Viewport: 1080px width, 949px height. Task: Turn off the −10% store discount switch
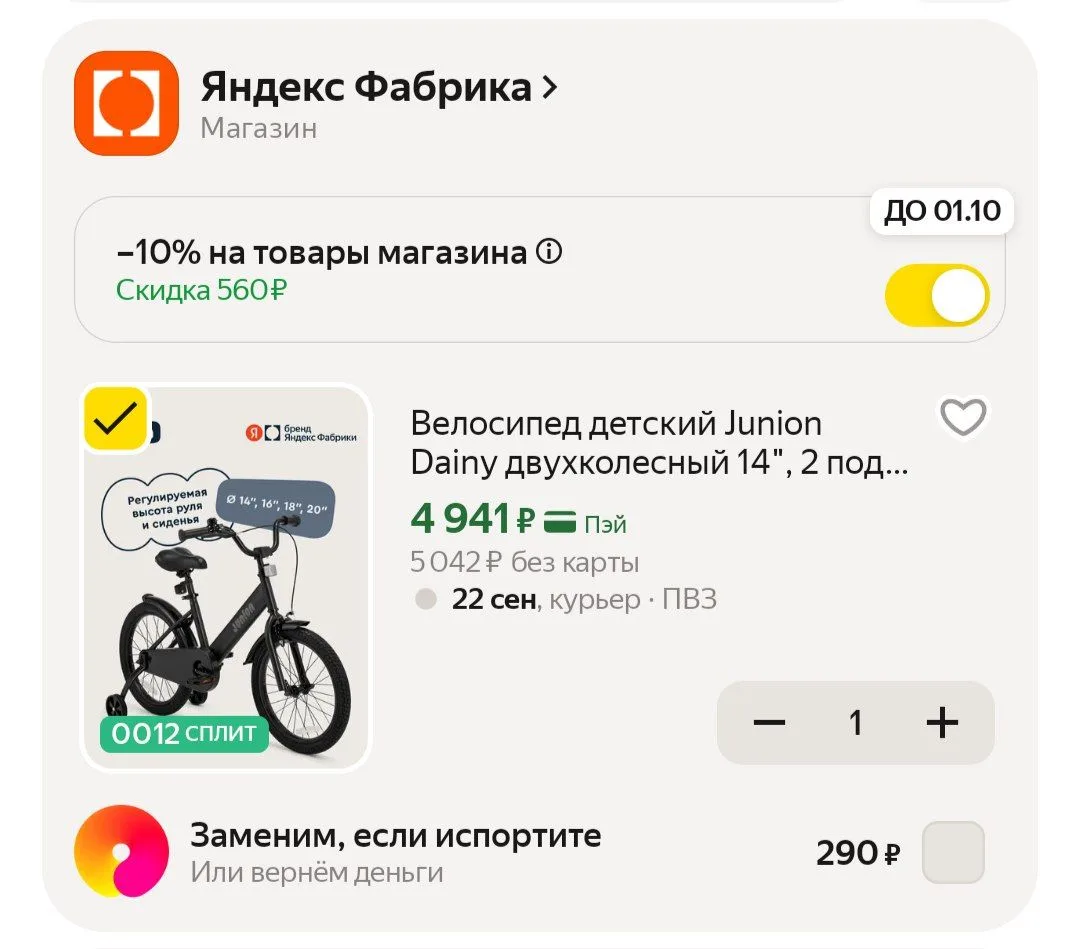pyautogui.click(x=937, y=295)
